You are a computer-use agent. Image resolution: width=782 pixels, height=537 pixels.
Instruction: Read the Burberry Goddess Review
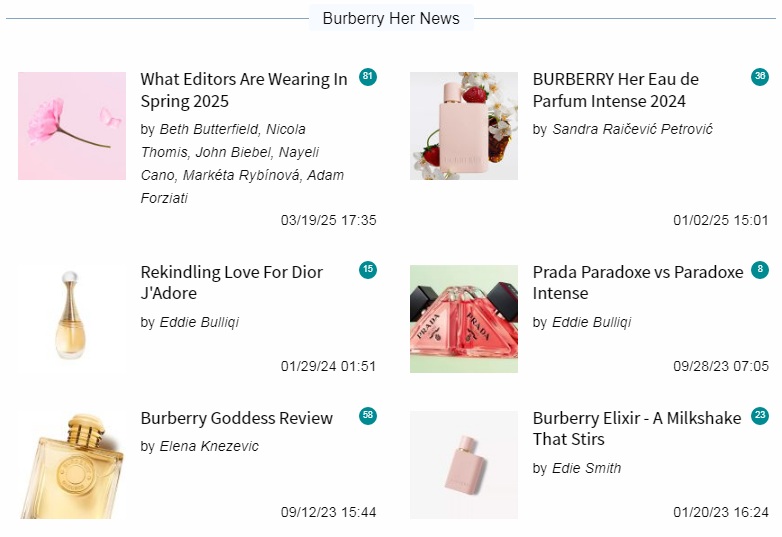[x=236, y=418]
